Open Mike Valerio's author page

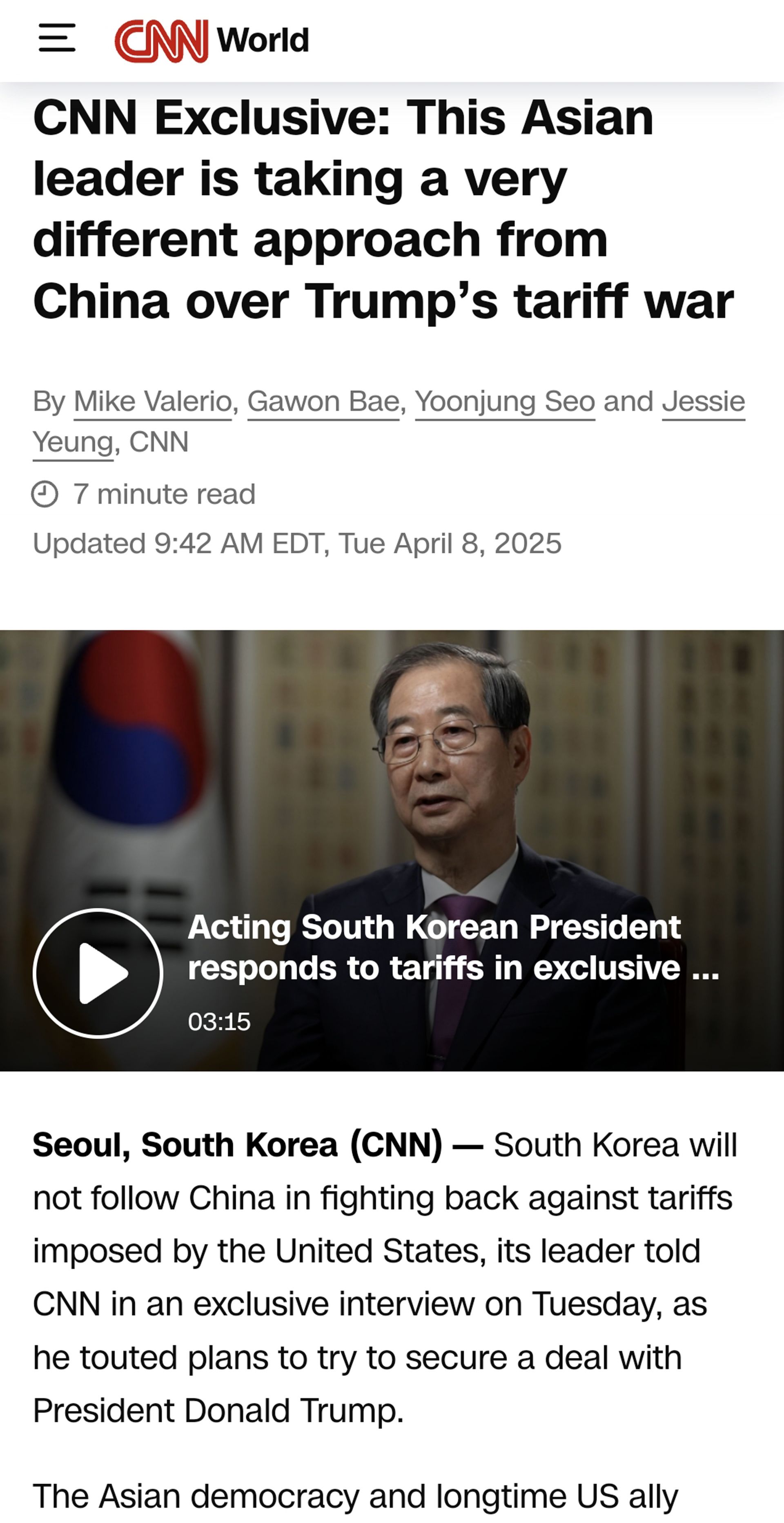coord(152,402)
